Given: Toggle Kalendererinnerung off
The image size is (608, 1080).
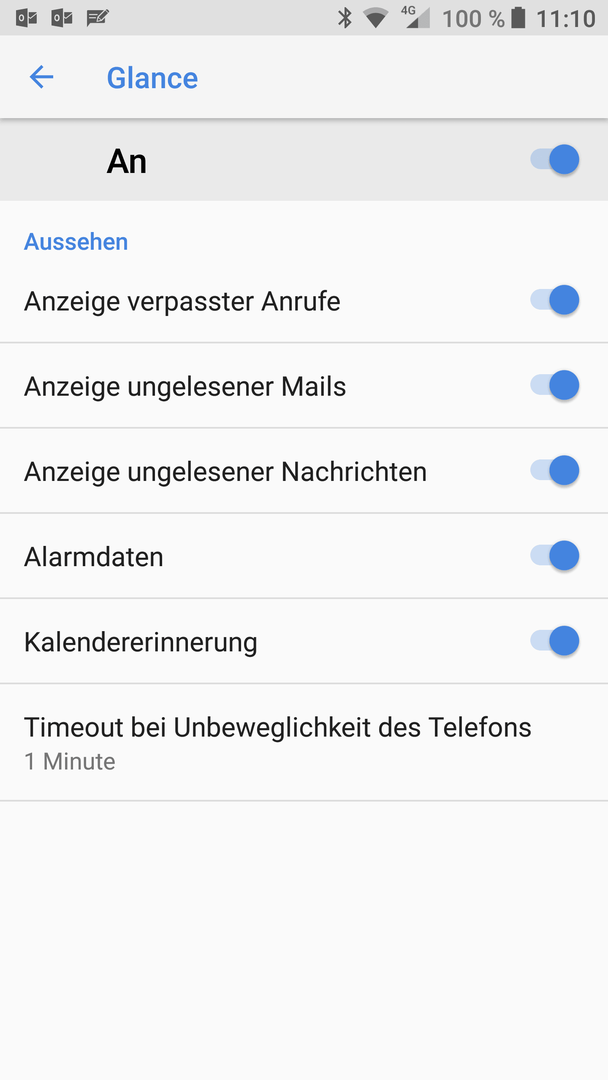Looking at the screenshot, I should [x=555, y=641].
